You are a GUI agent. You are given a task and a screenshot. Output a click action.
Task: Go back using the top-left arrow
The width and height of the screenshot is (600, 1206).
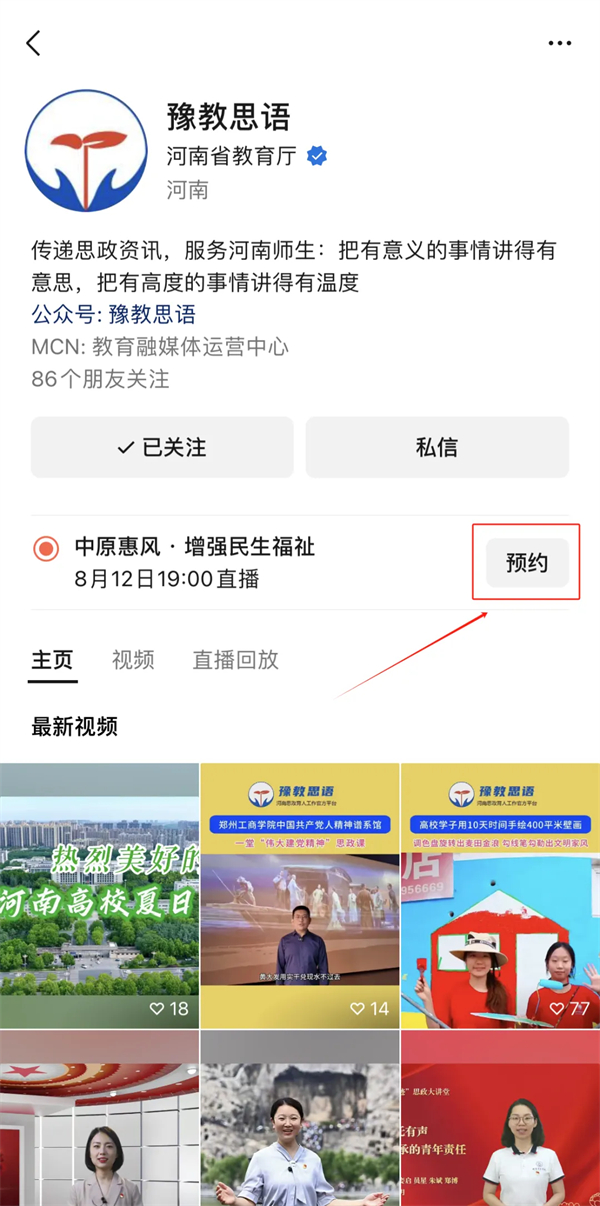coord(34,43)
